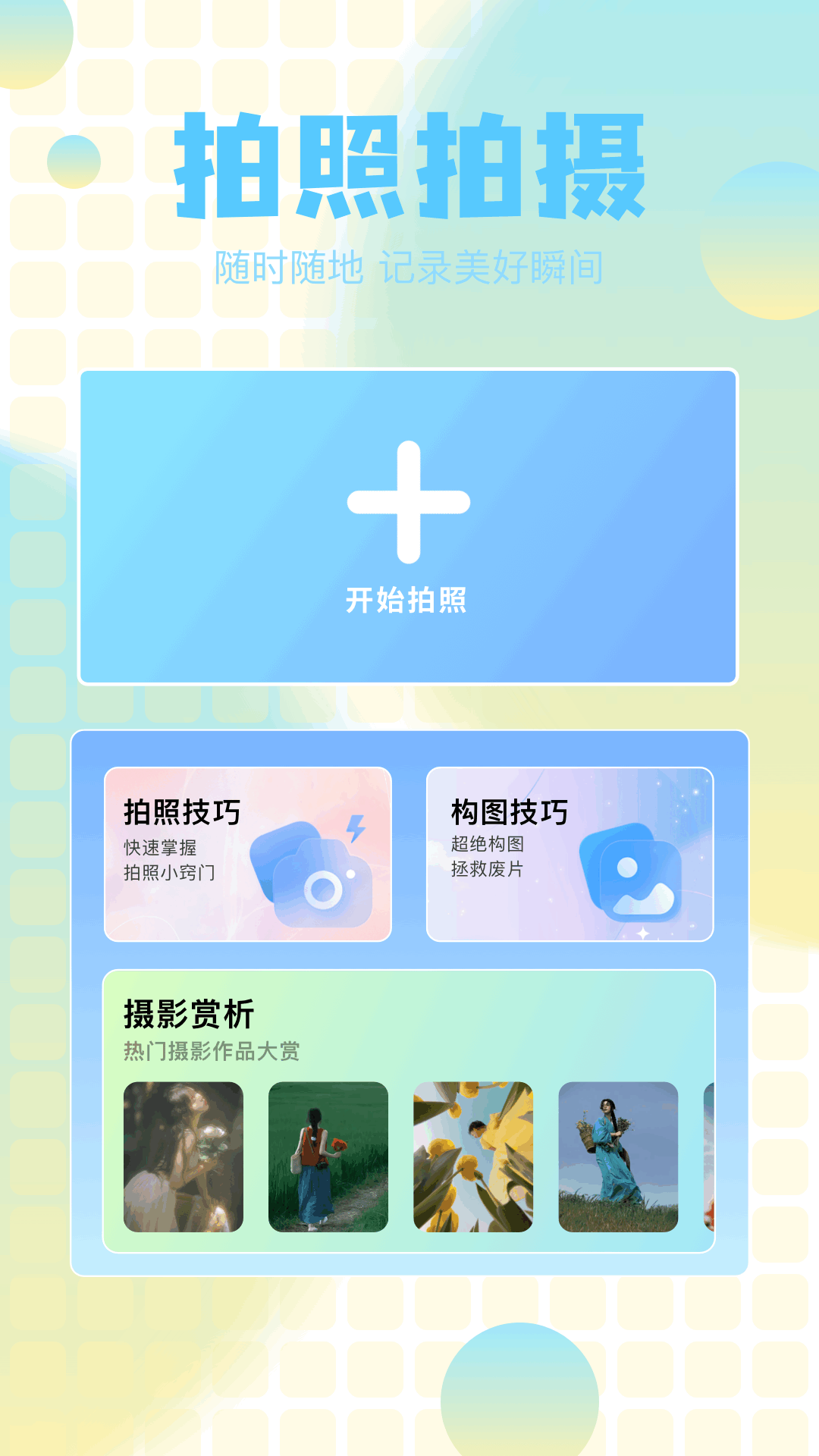This screenshot has height=1456, width=819.
Task: View photo of woman in blue dress
Action: click(618, 1156)
